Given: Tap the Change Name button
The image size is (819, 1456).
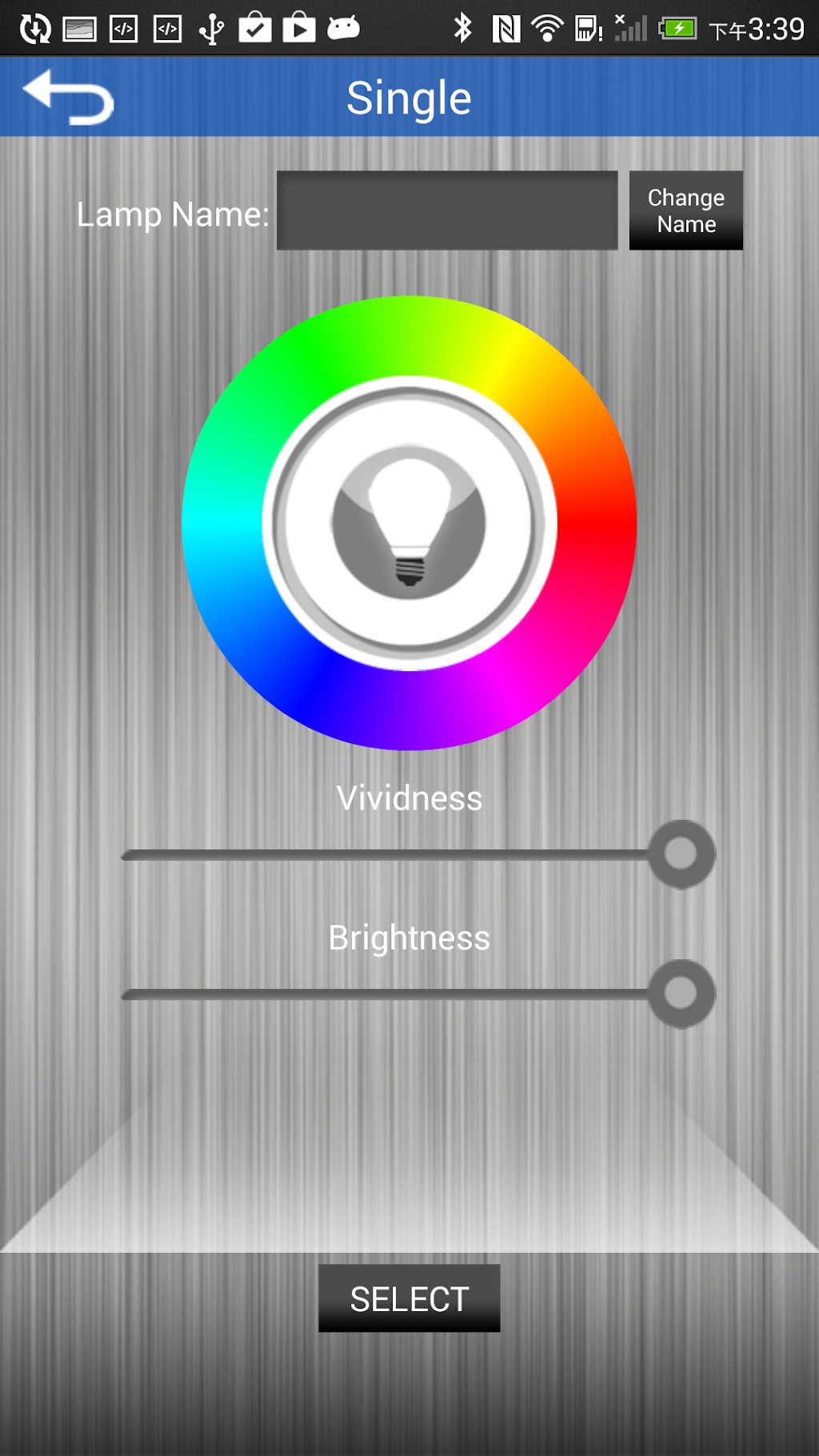Looking at the screenshot, I should 685,210.
